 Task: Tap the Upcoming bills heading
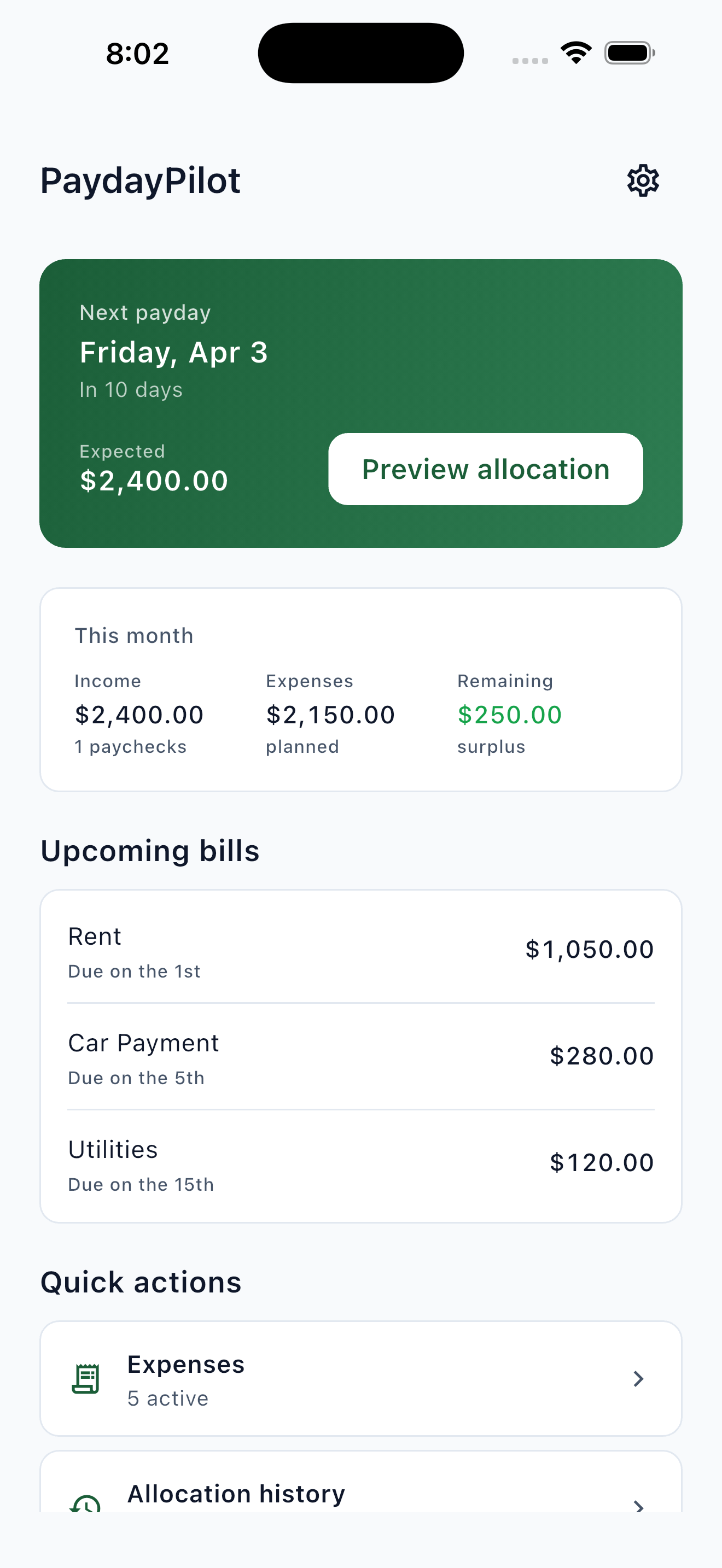[x=150, y=850]
